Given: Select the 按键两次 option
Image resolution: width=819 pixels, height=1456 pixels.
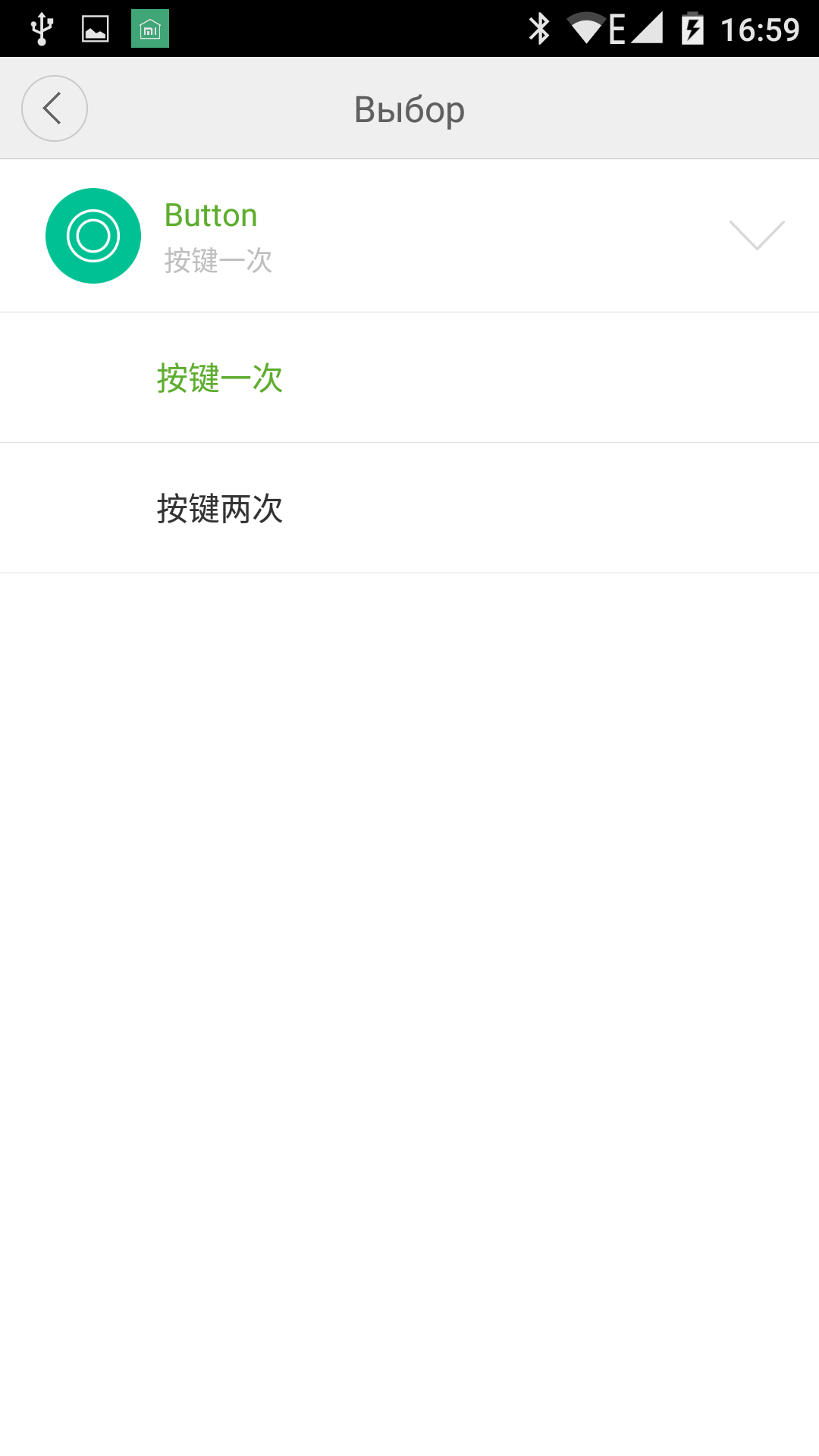Looking at the screenshot, I should 220,508.
